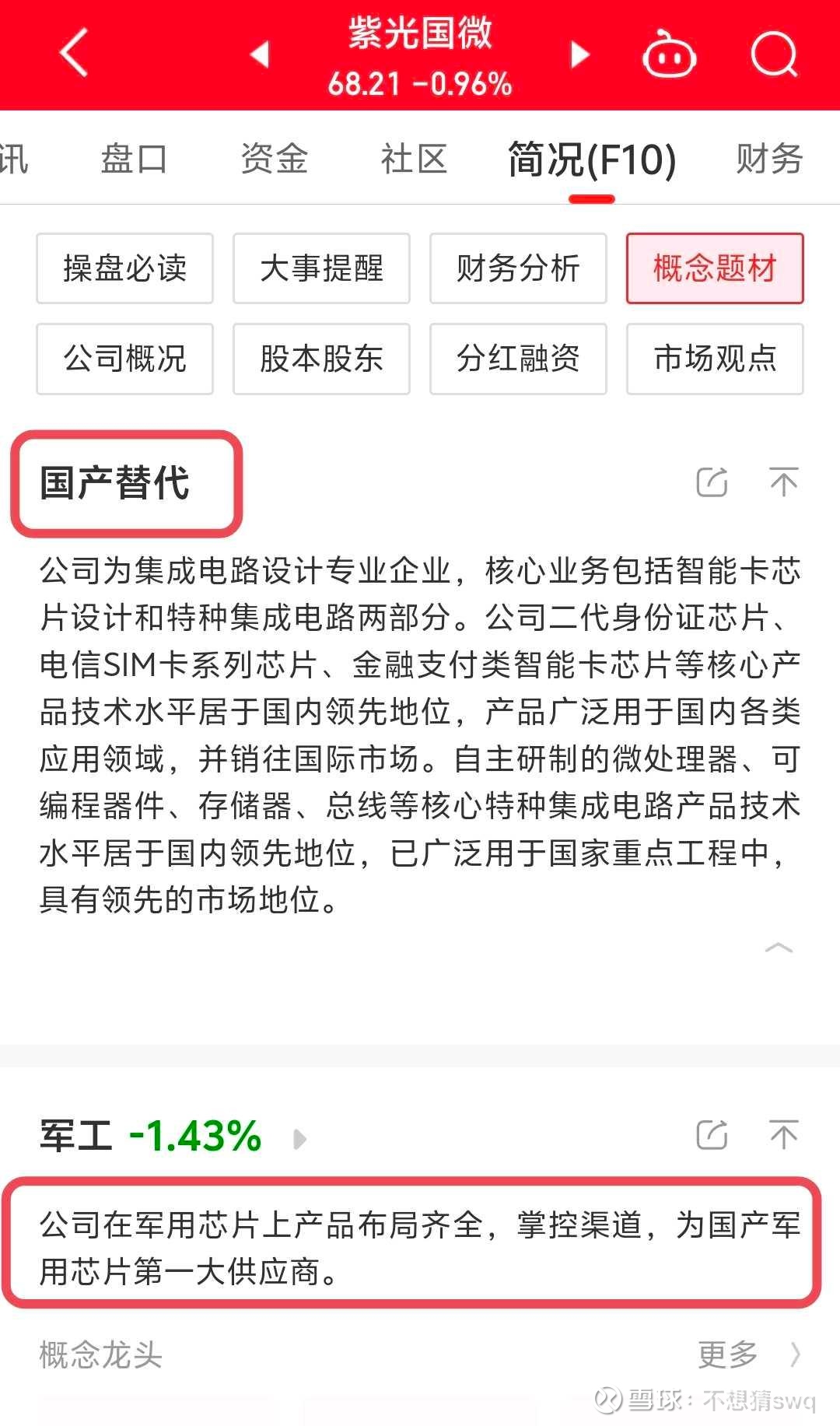
Task: Open the 社区 tab
Action: click(413, 159)
